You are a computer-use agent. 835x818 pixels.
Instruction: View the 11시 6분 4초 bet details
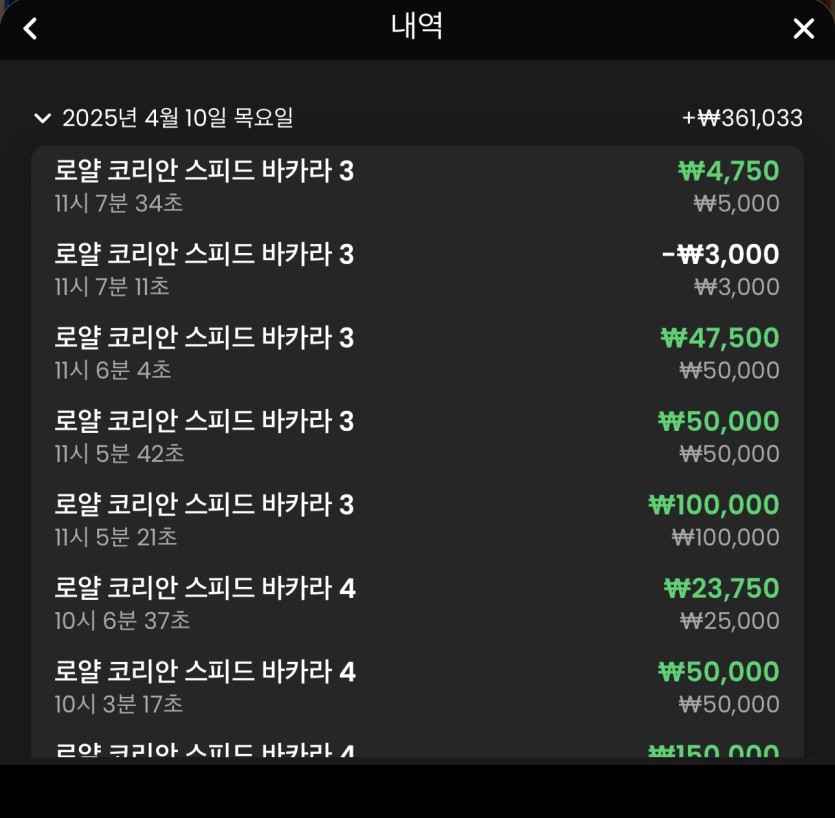416,354
